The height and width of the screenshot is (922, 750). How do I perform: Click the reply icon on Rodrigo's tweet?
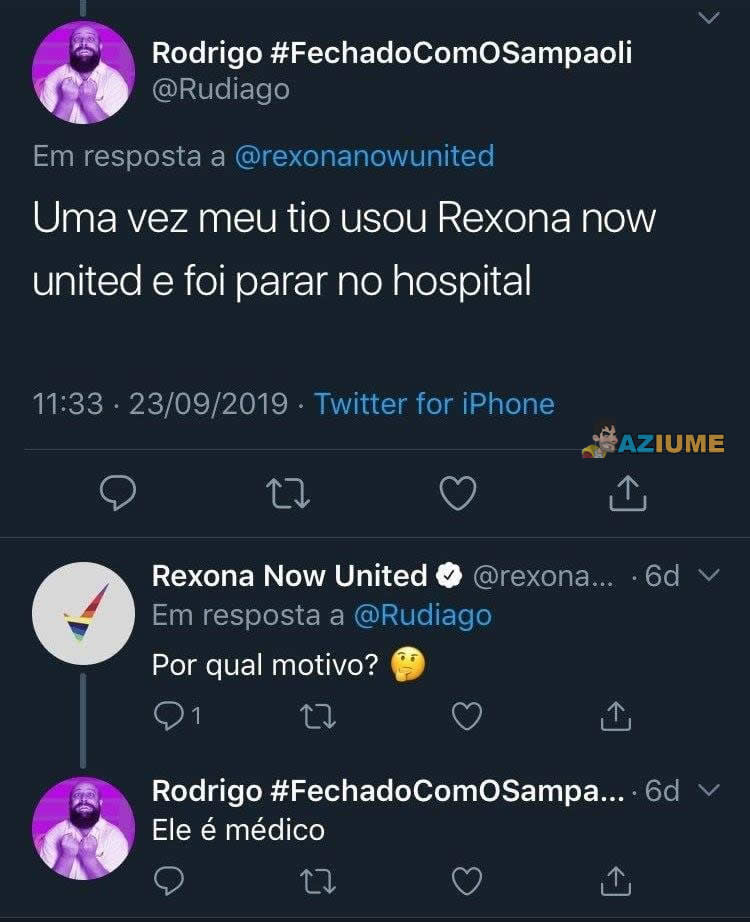[119, 492]
